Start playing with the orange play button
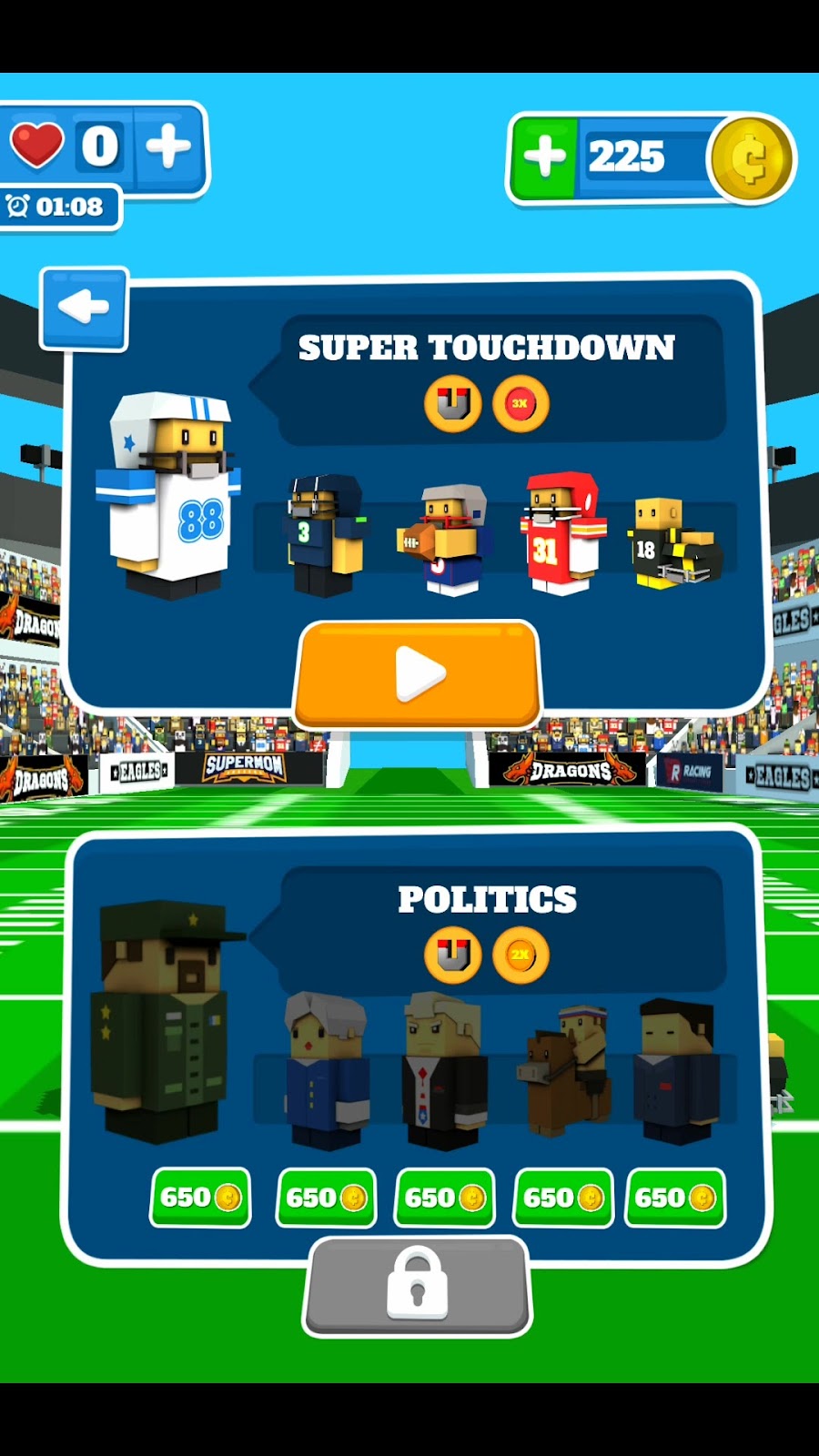The image size is (819, 1456). [418, 674]
